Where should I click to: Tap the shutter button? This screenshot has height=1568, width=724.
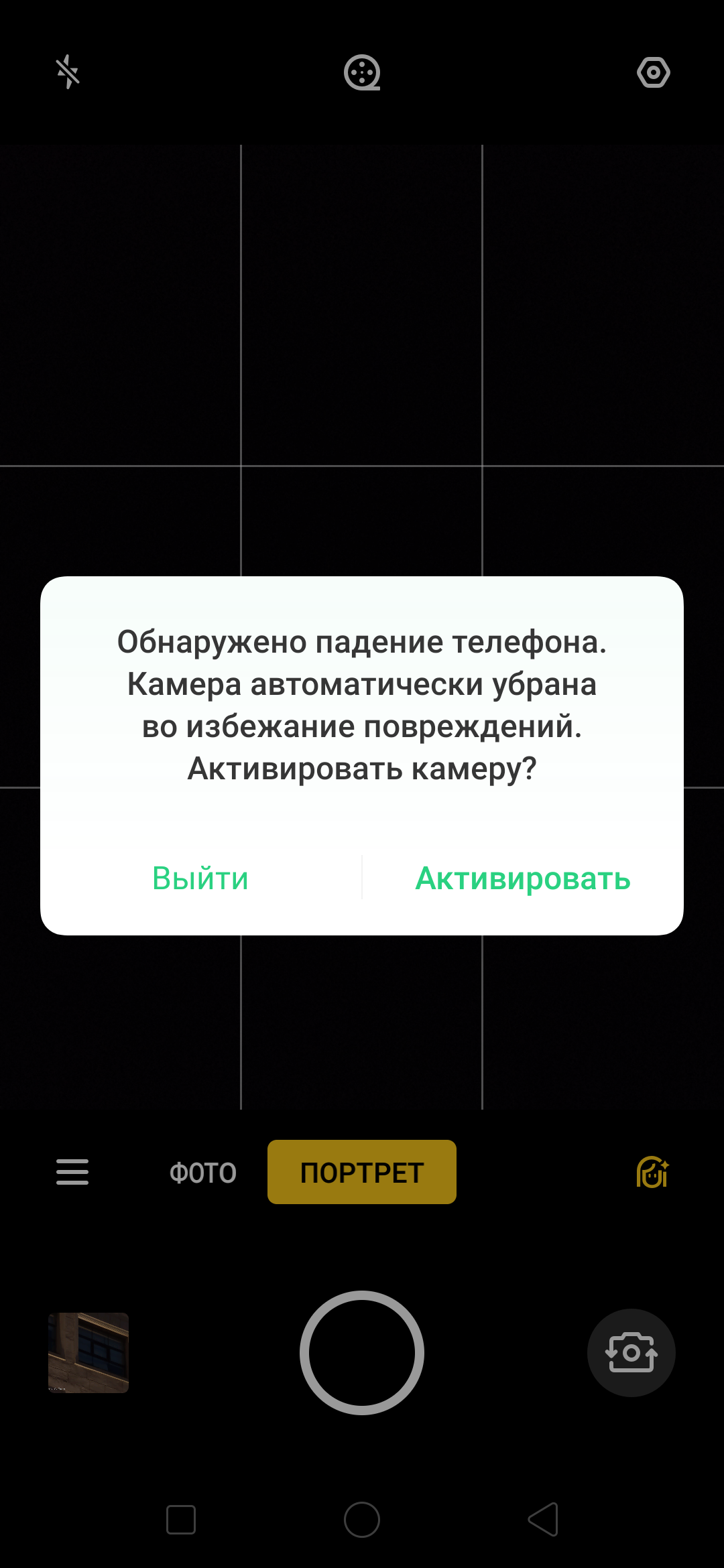pos(362,1352)
